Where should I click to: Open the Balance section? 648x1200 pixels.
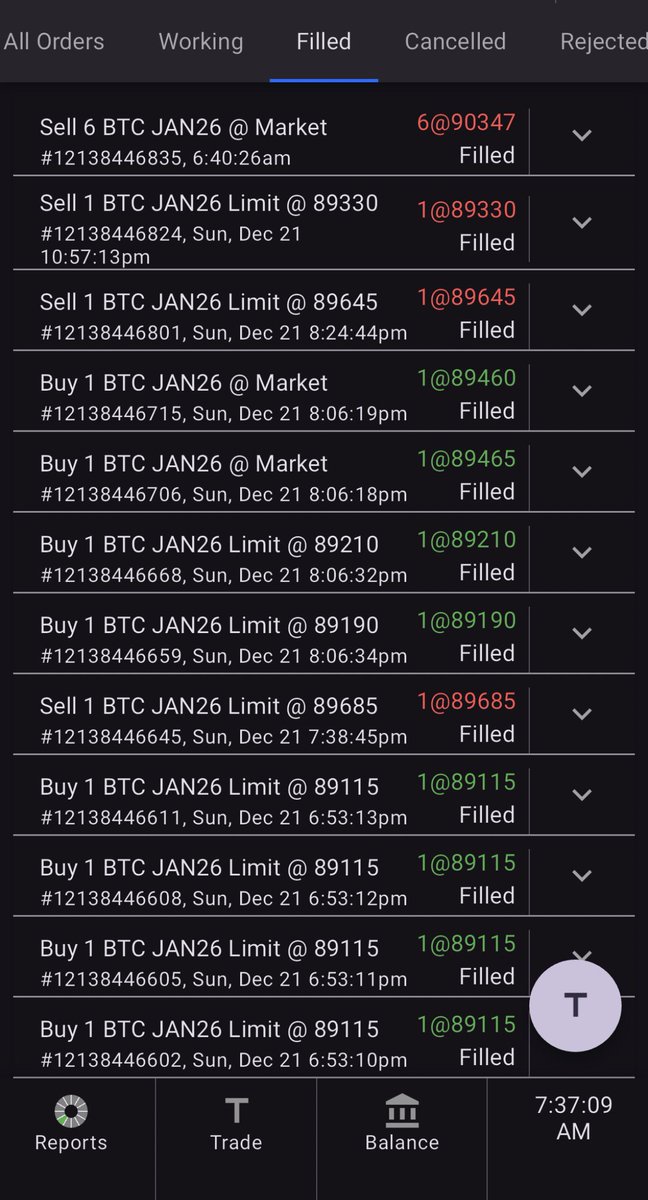[x=402, y=1124]
